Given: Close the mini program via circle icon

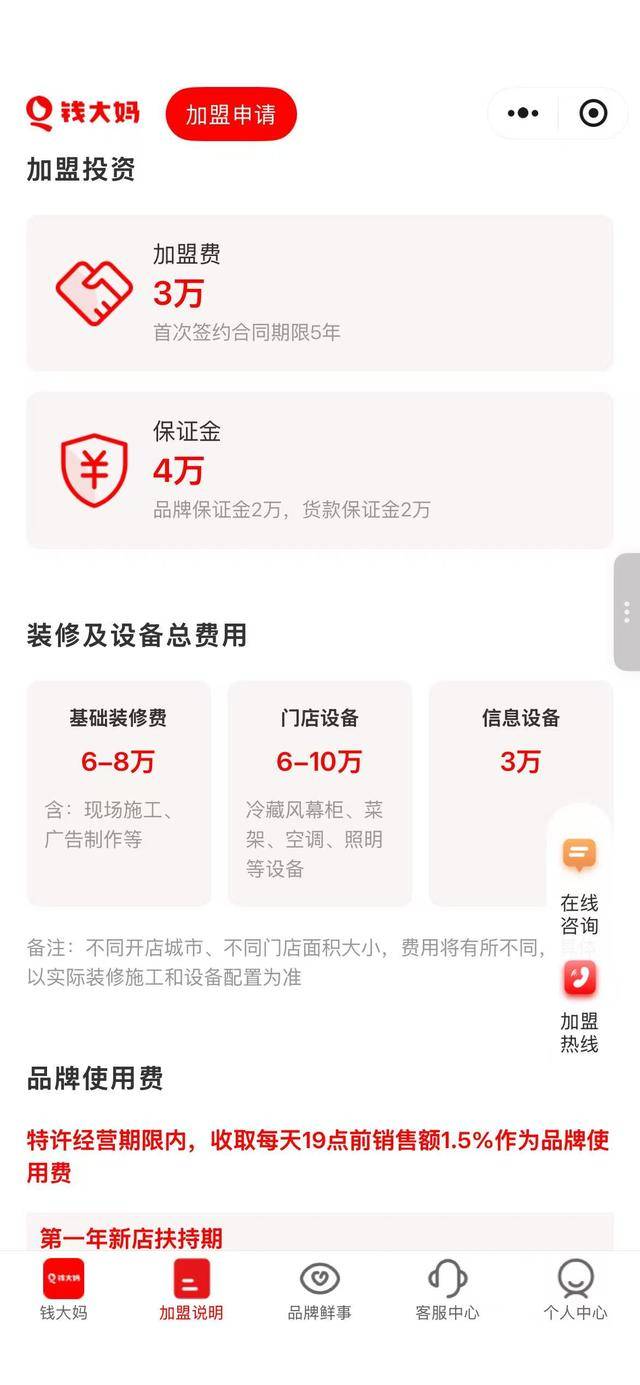Looking at the screenshot, I should tap(593, 113).
